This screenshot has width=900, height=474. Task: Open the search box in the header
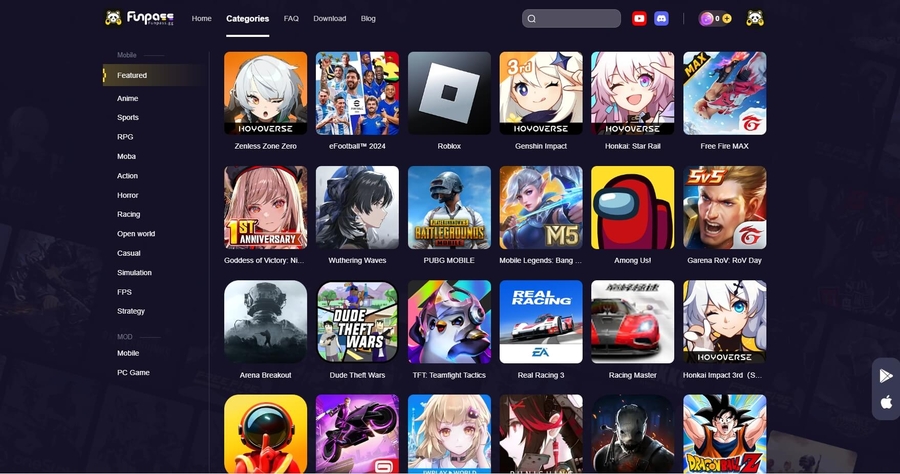click(572, 18)
